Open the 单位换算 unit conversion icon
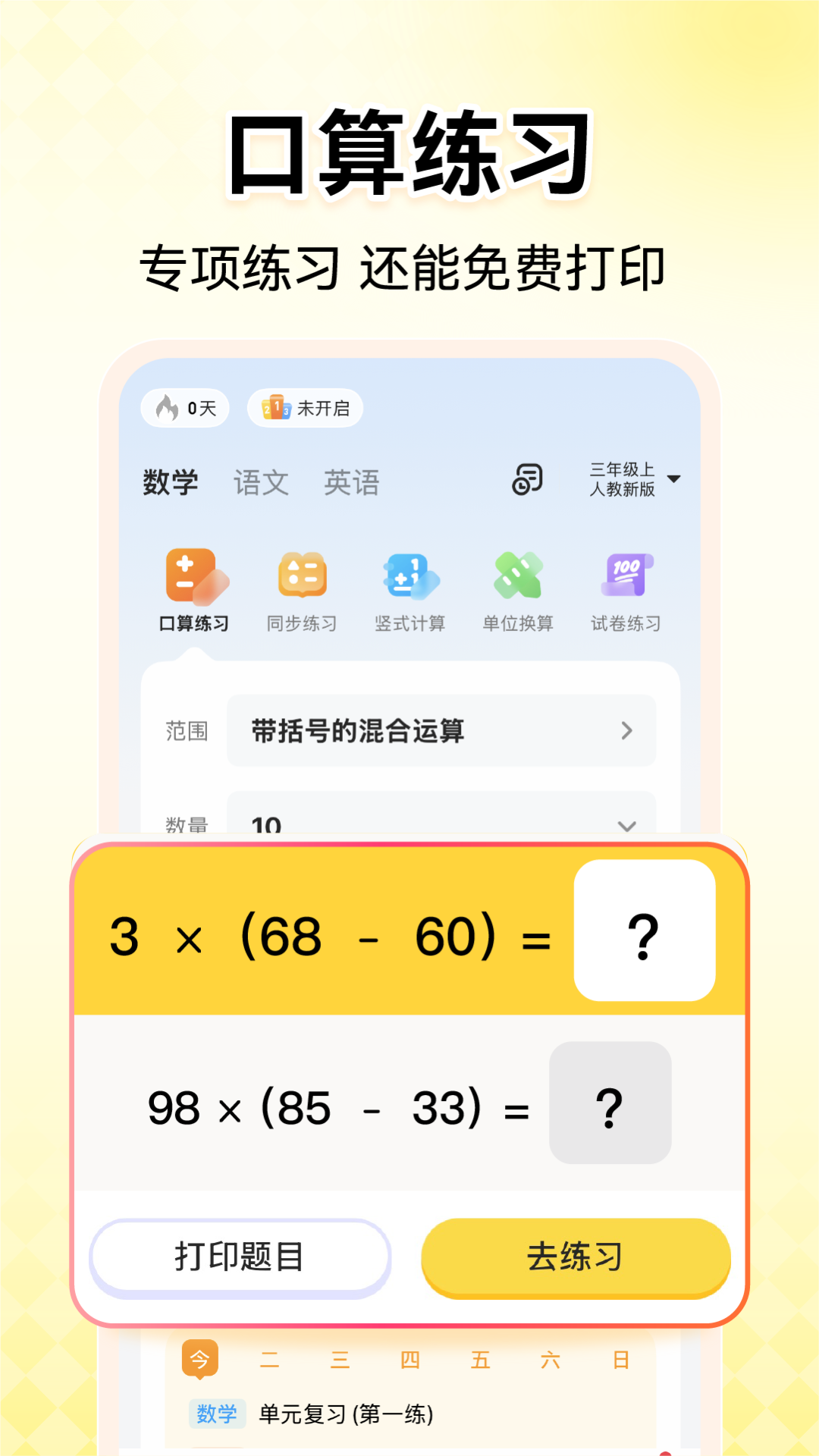This screenshot has height=1456, width=819. click(517, 588)
